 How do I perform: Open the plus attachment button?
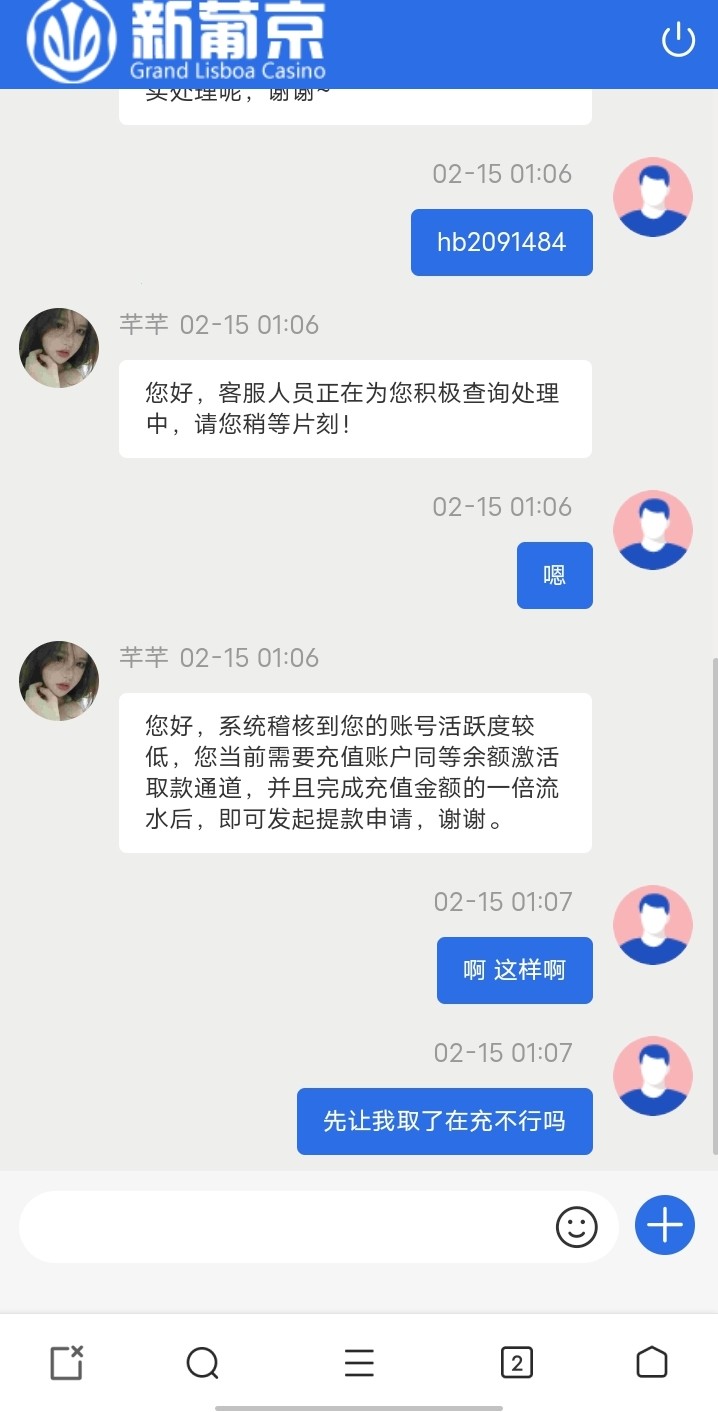[x=665, y=1225]
